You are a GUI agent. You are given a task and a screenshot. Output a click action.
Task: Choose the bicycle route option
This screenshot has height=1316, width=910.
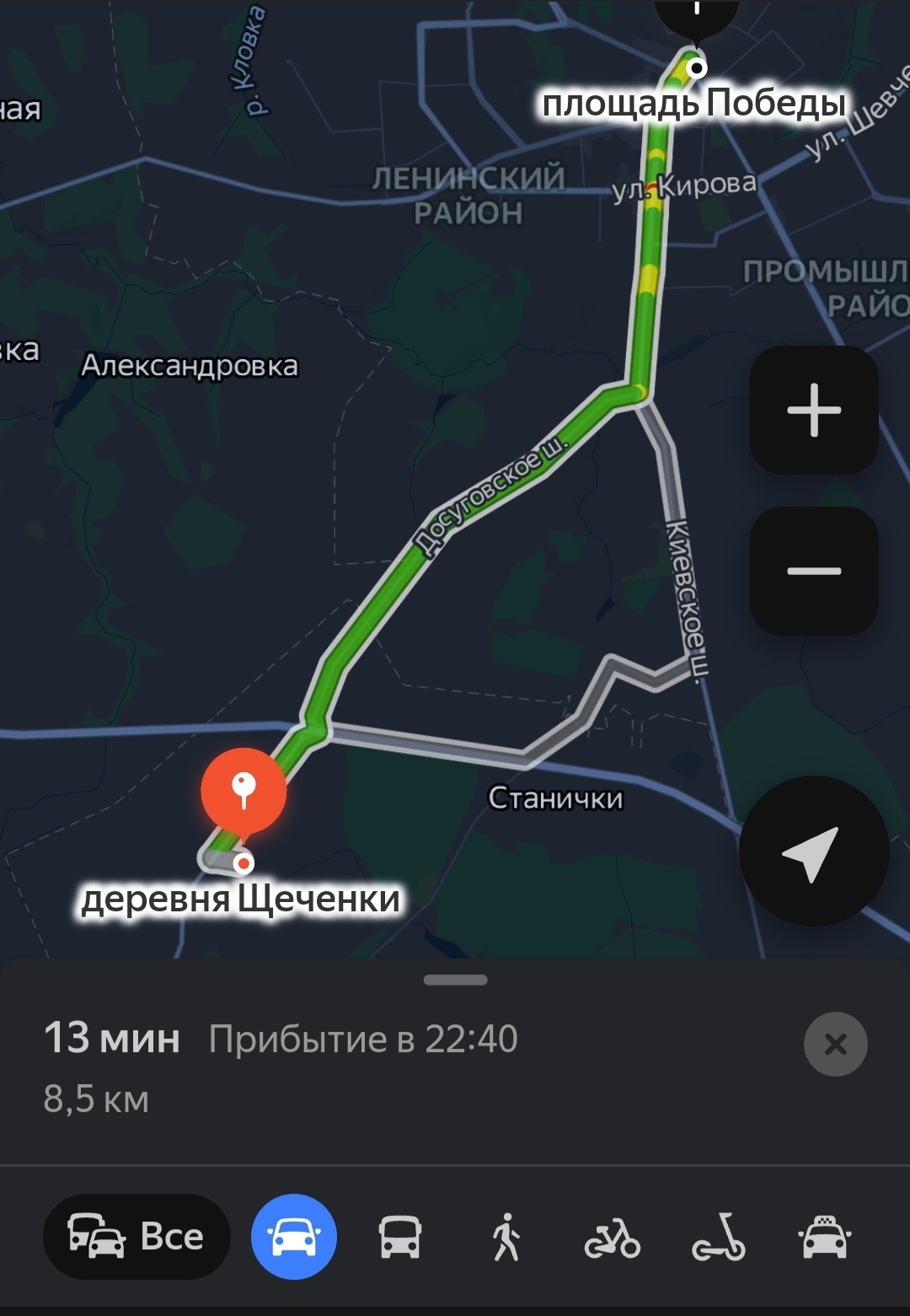pyautogui.click(x=612, y=1237)
